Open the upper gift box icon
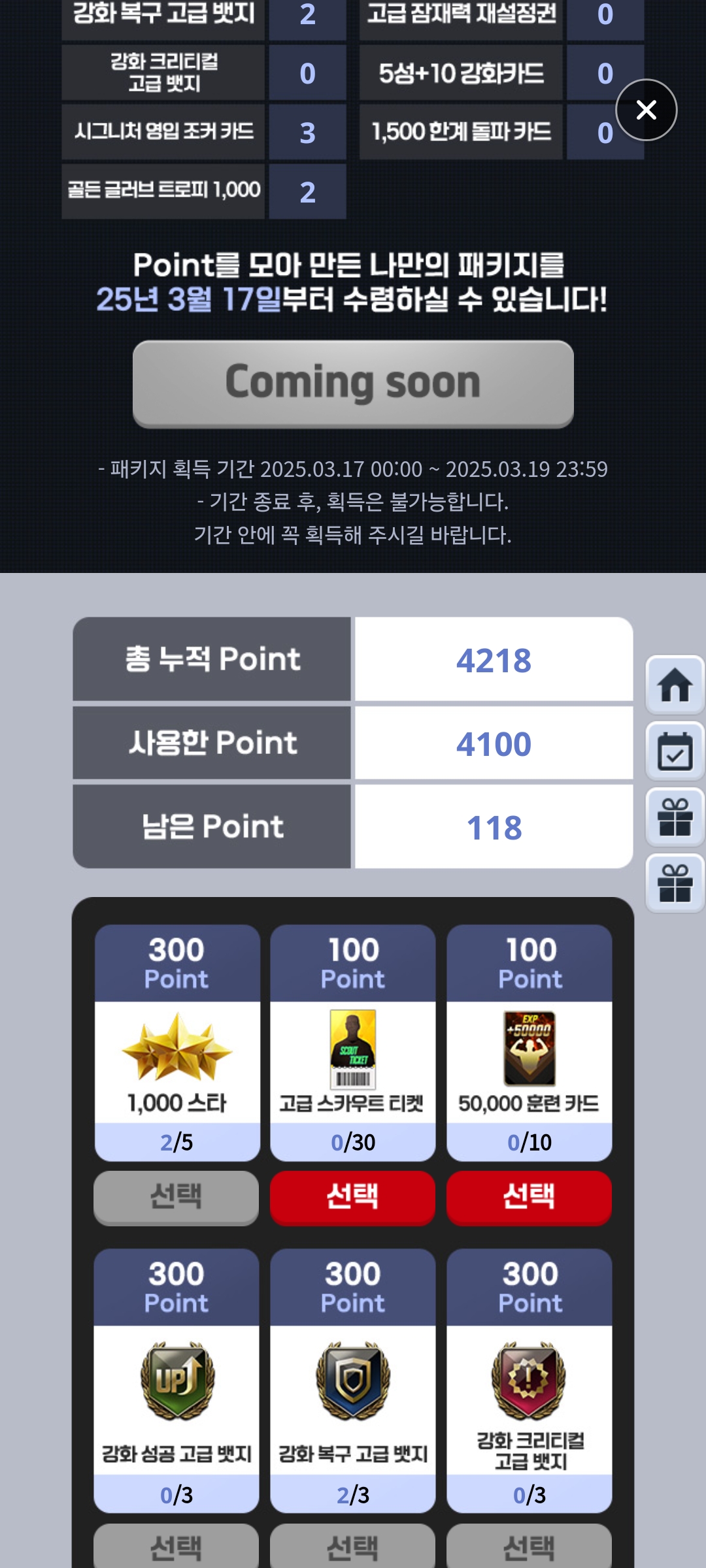The height and width of the screenshot is (1568, 706). (675, 817)
